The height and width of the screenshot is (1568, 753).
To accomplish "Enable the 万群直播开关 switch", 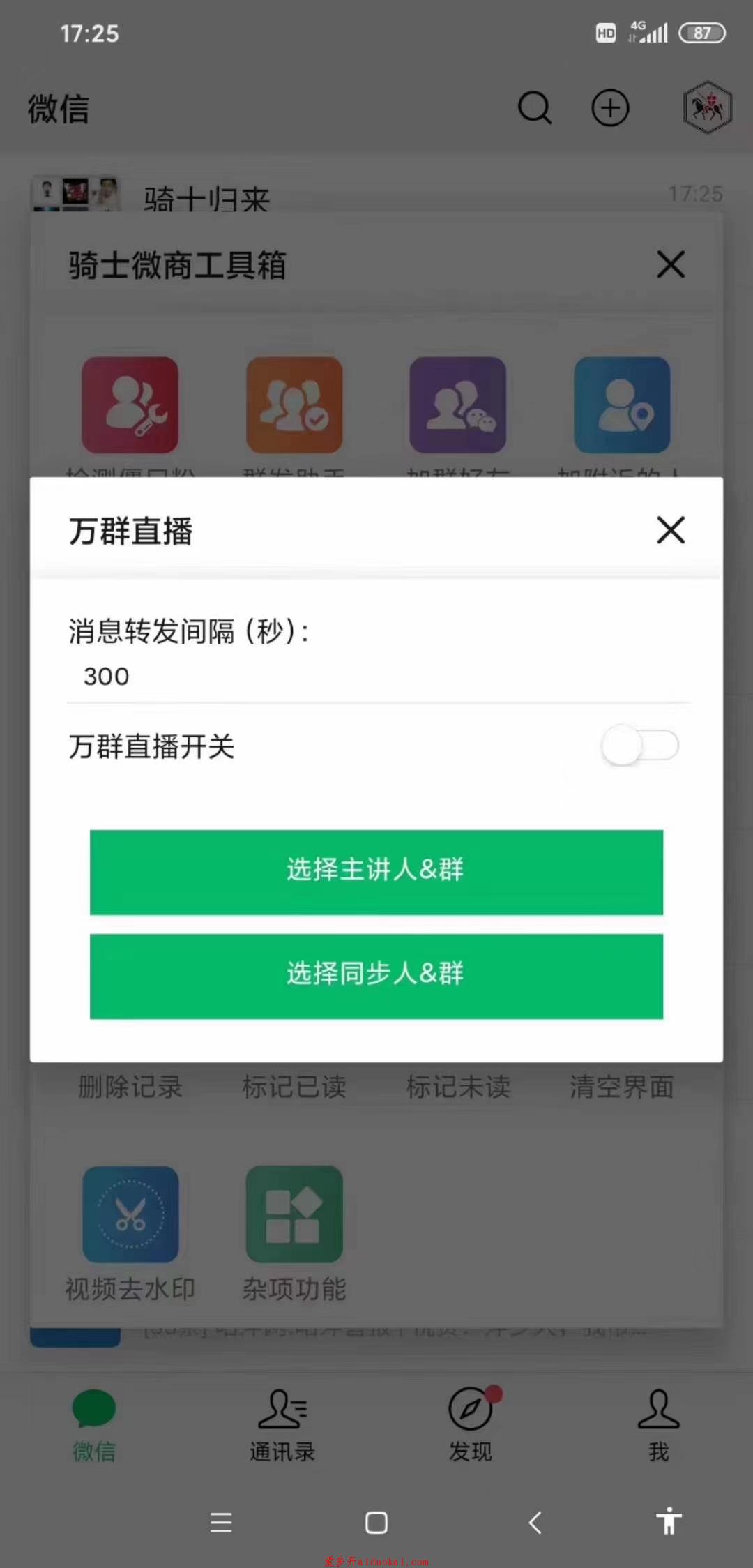I will pyautogui.click(x=640, y=746).
